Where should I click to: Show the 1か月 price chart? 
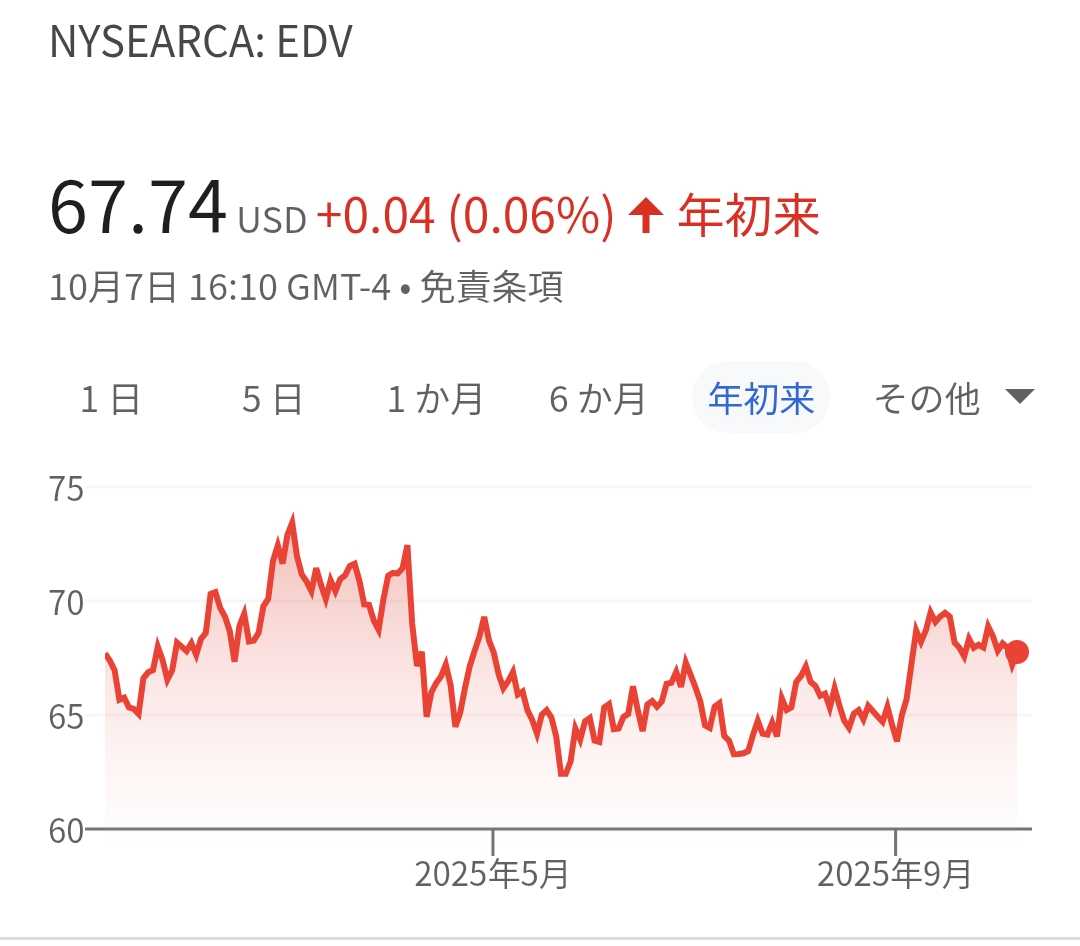(435, 399)
